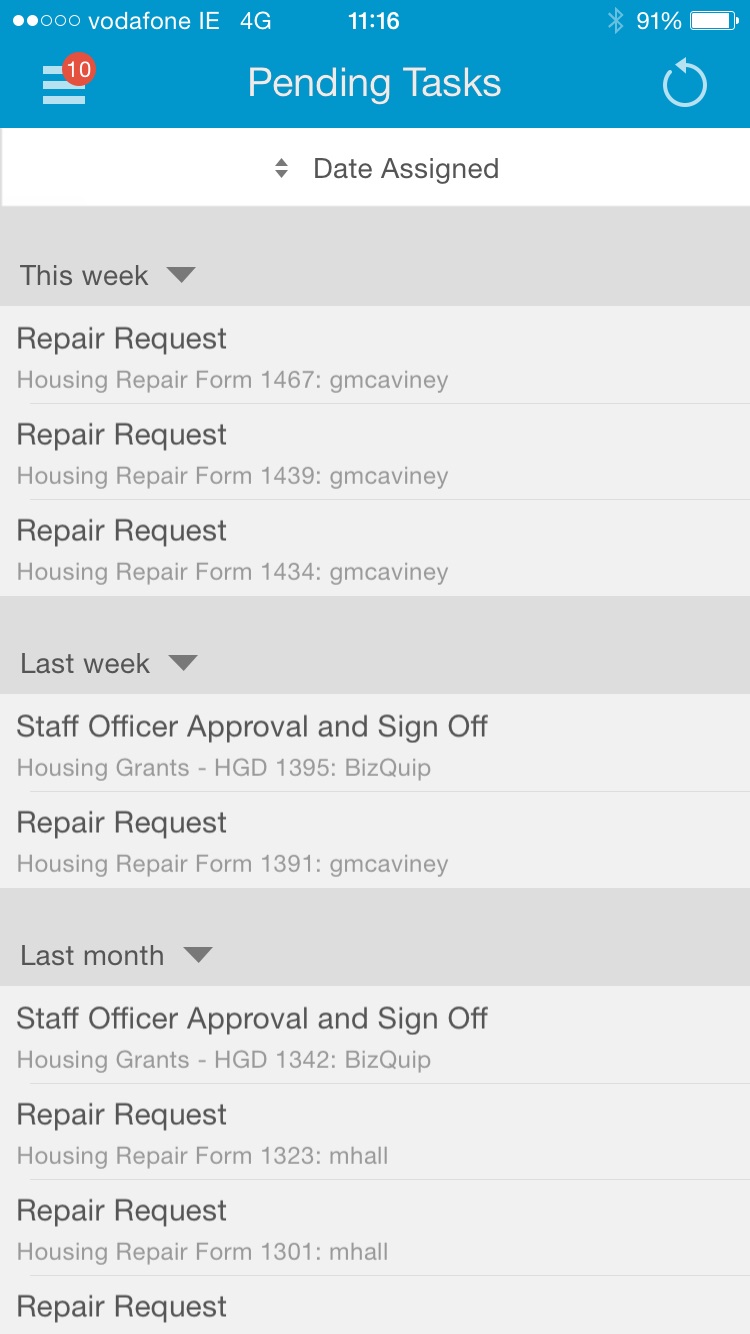Screen dimensions: 750x1334
Task: Select Housing Repair Form 1434 request
Action: point(375,549)
